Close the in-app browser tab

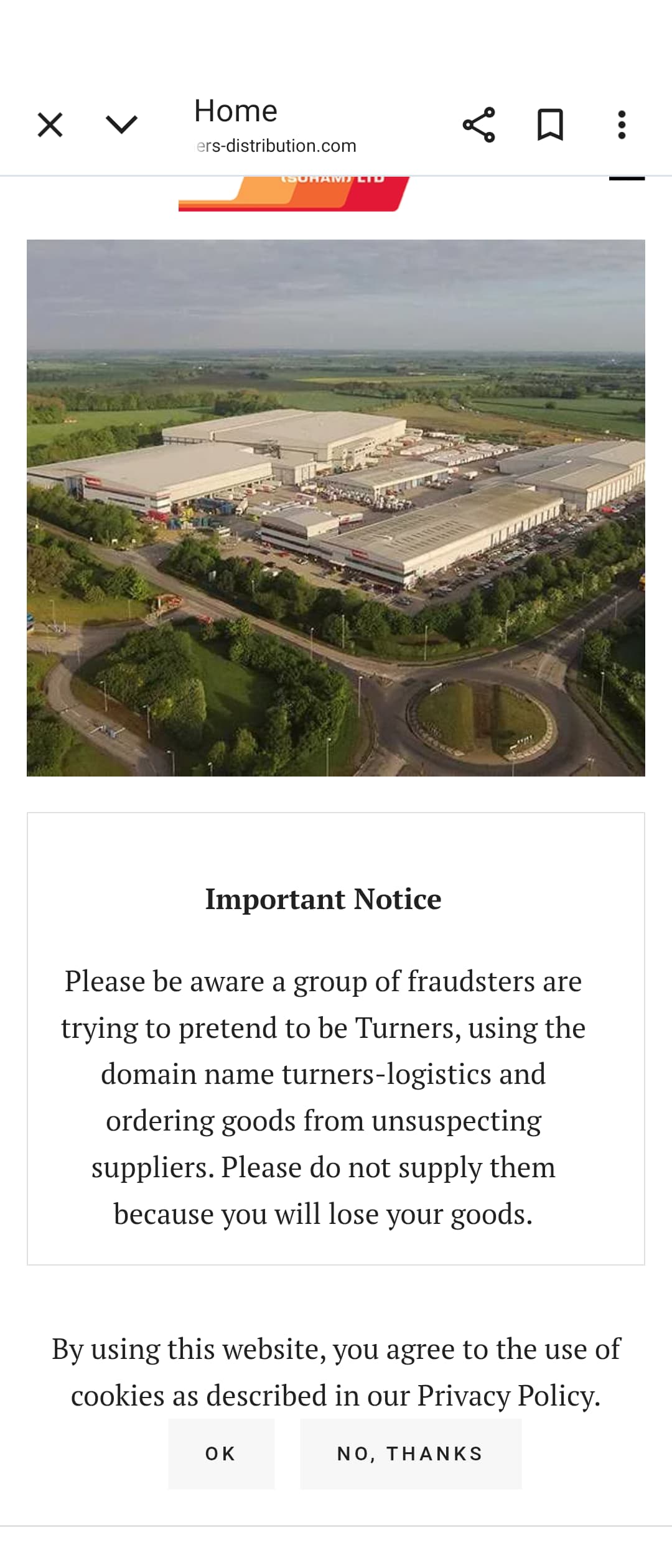point(50,124)
